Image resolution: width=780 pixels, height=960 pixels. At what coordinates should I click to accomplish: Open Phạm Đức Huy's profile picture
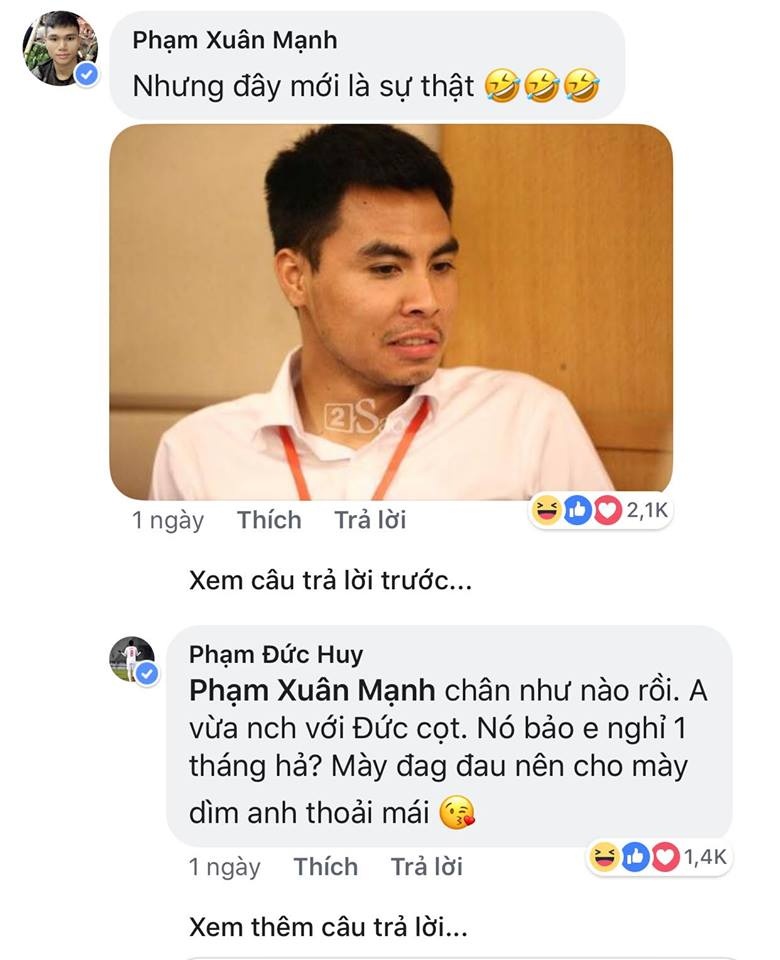[132, 659]
